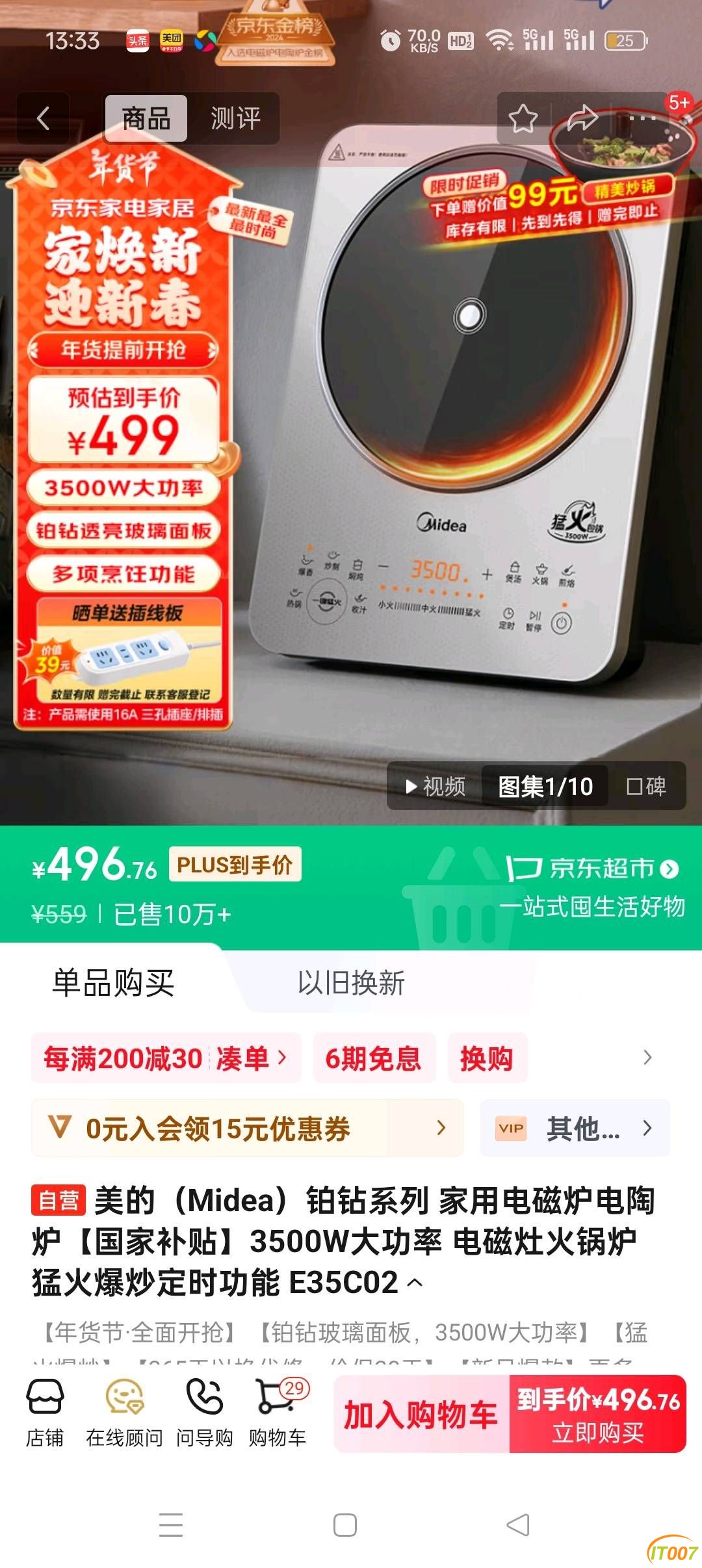The height and width of the screenshot is (1568, 702).
Task: Claim 0元入会领15元优惠券
Action: pos(247,1129)
